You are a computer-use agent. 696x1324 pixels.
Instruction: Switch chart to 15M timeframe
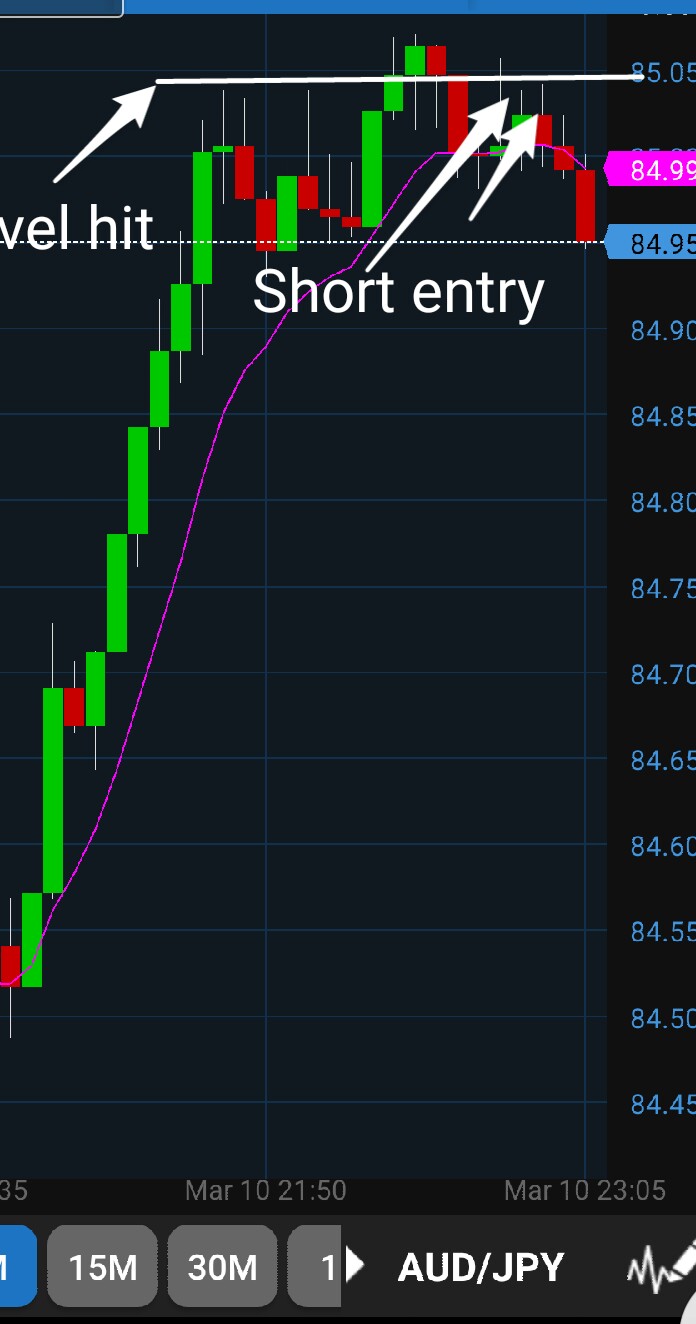[102, 1267]
